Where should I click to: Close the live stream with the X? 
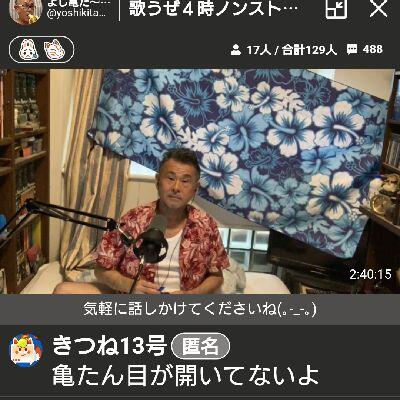pos(379,9)
